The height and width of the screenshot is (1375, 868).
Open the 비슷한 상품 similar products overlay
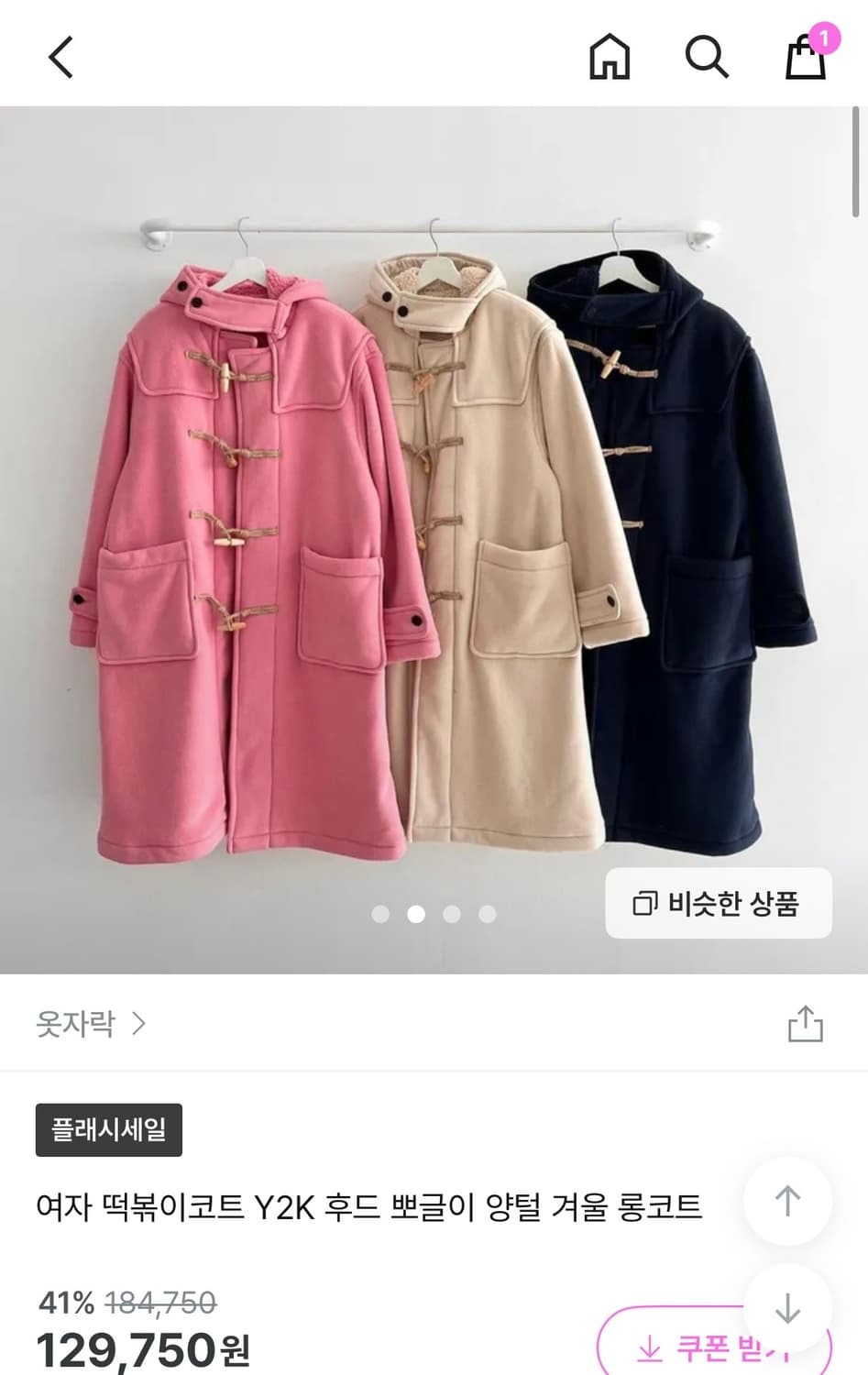(x=718, y=904)
